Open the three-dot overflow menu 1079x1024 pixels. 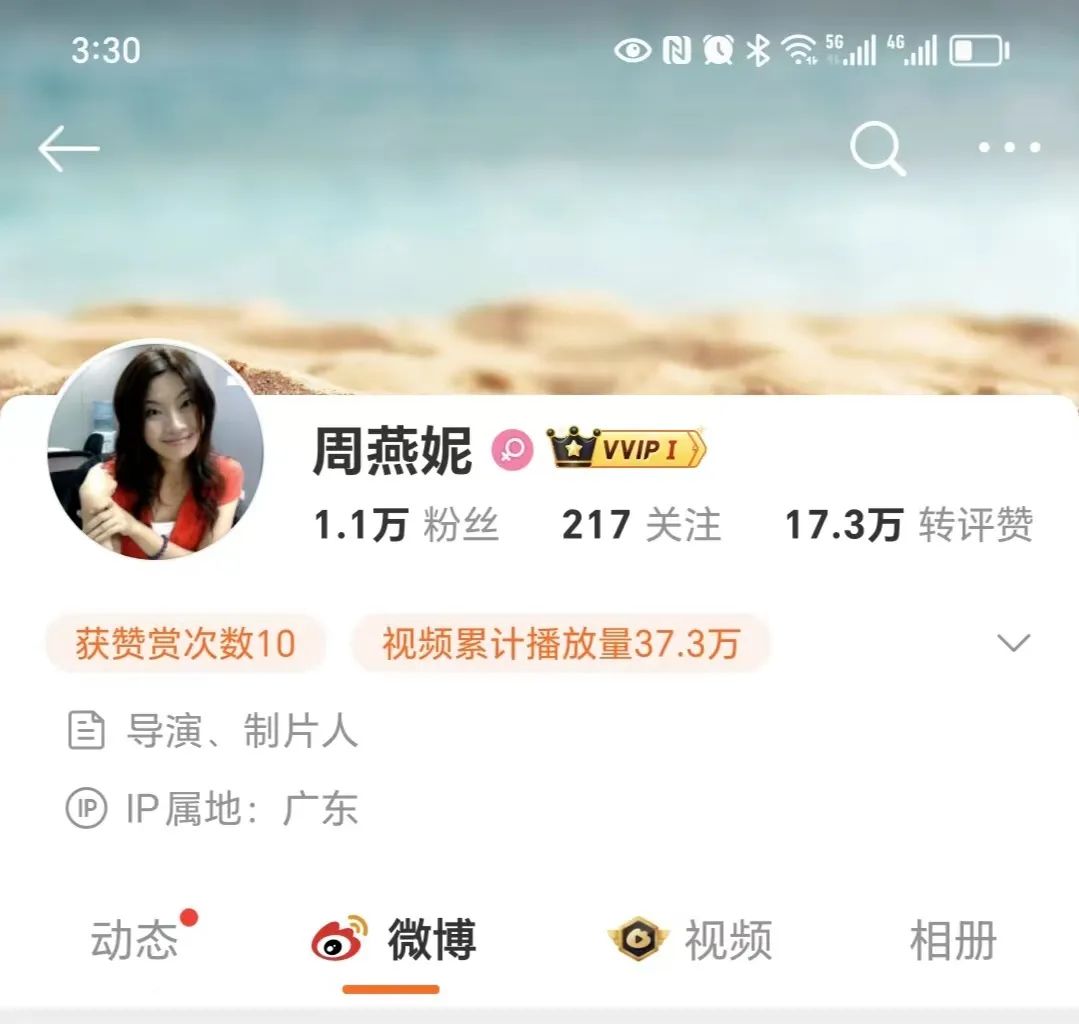[1009, 148]
